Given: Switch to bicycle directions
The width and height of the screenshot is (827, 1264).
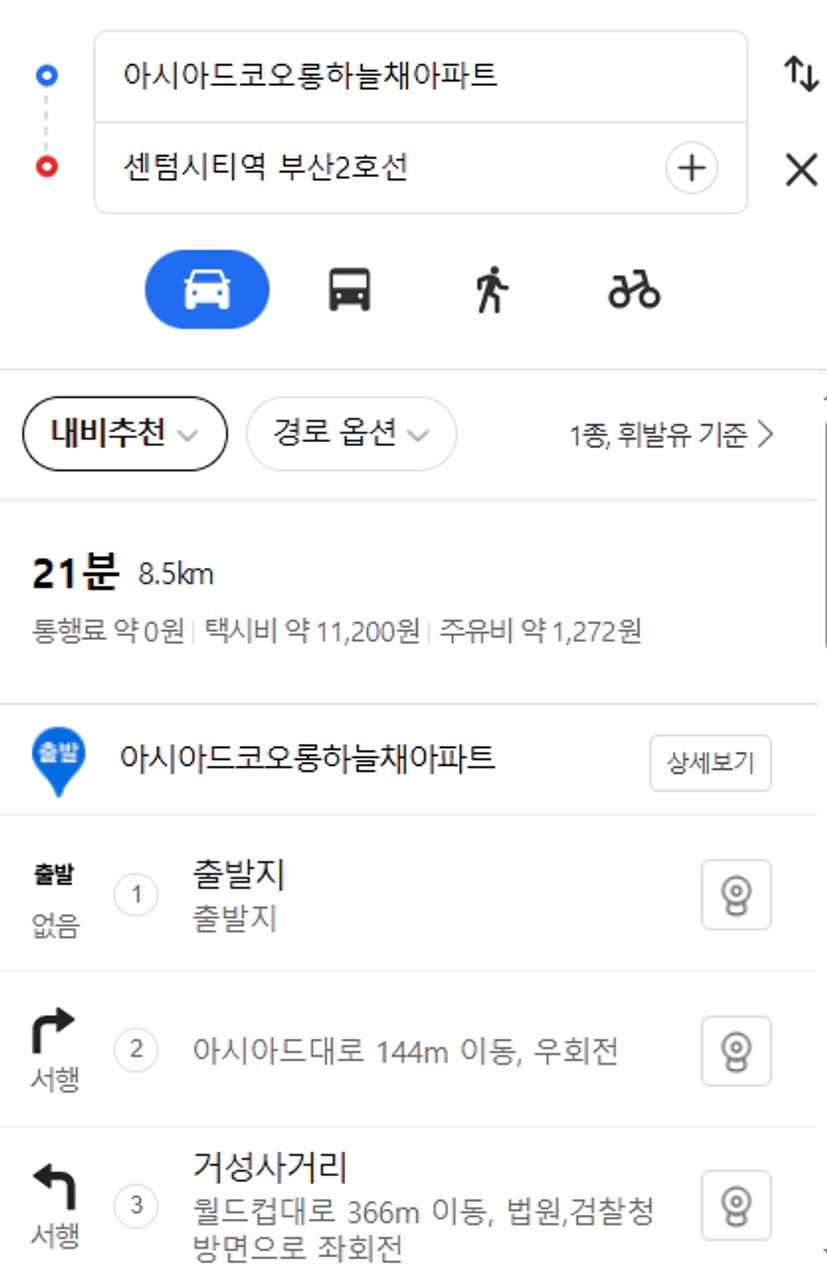Looking at the screenshot, I should (x=635, y=290).
